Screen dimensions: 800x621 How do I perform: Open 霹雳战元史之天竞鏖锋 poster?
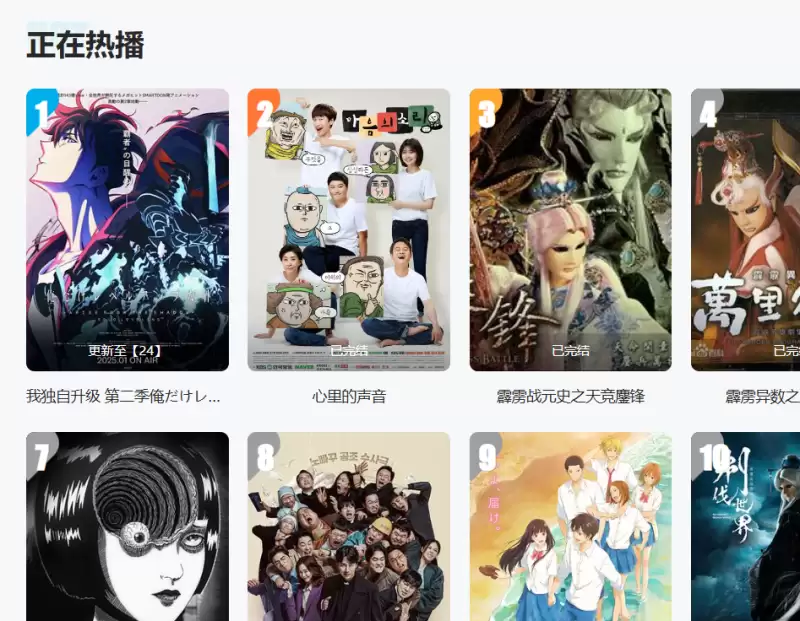point(570,230)
